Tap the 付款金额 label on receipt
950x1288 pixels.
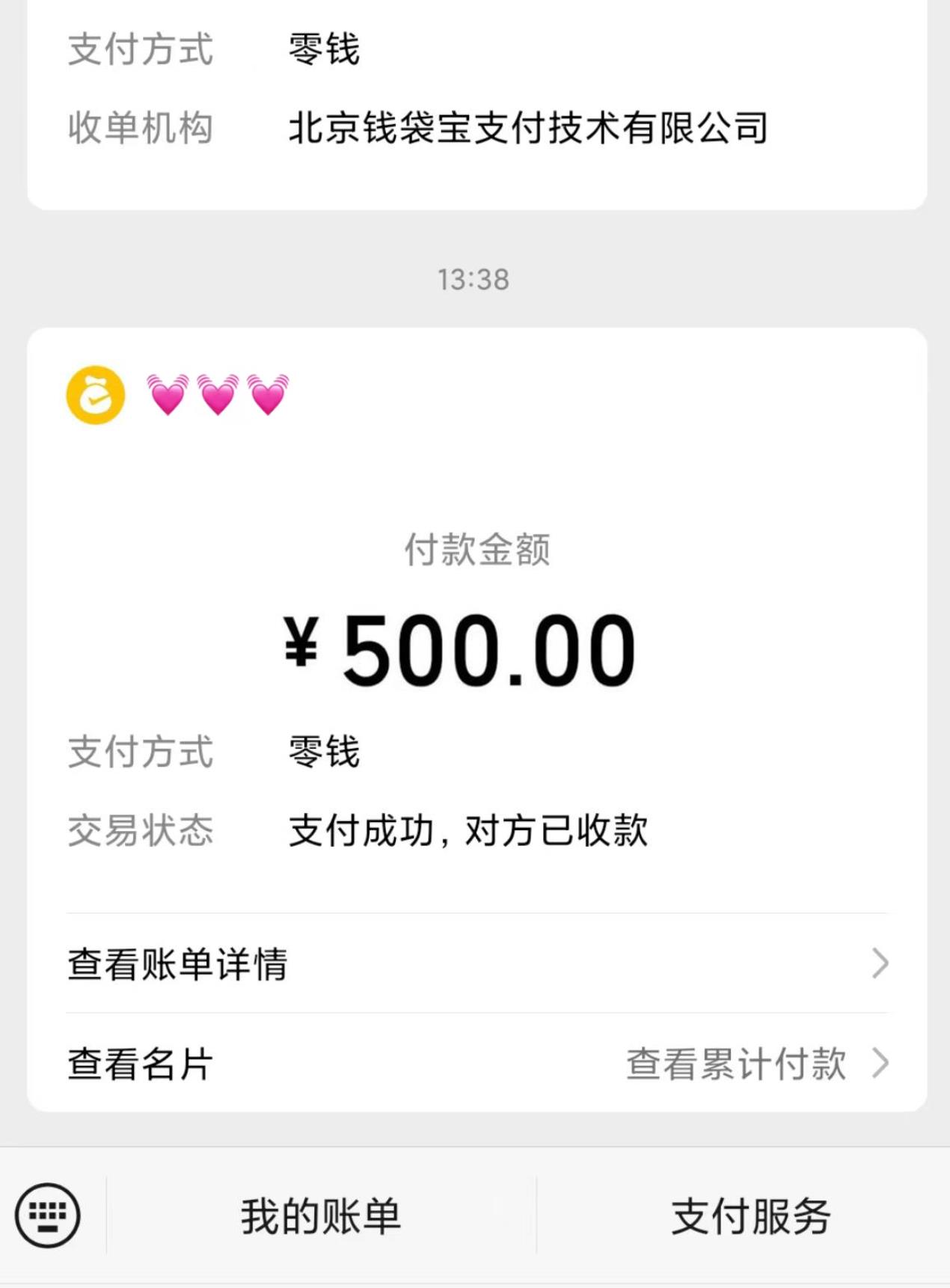pyautogui.click(x=474, y=551)
